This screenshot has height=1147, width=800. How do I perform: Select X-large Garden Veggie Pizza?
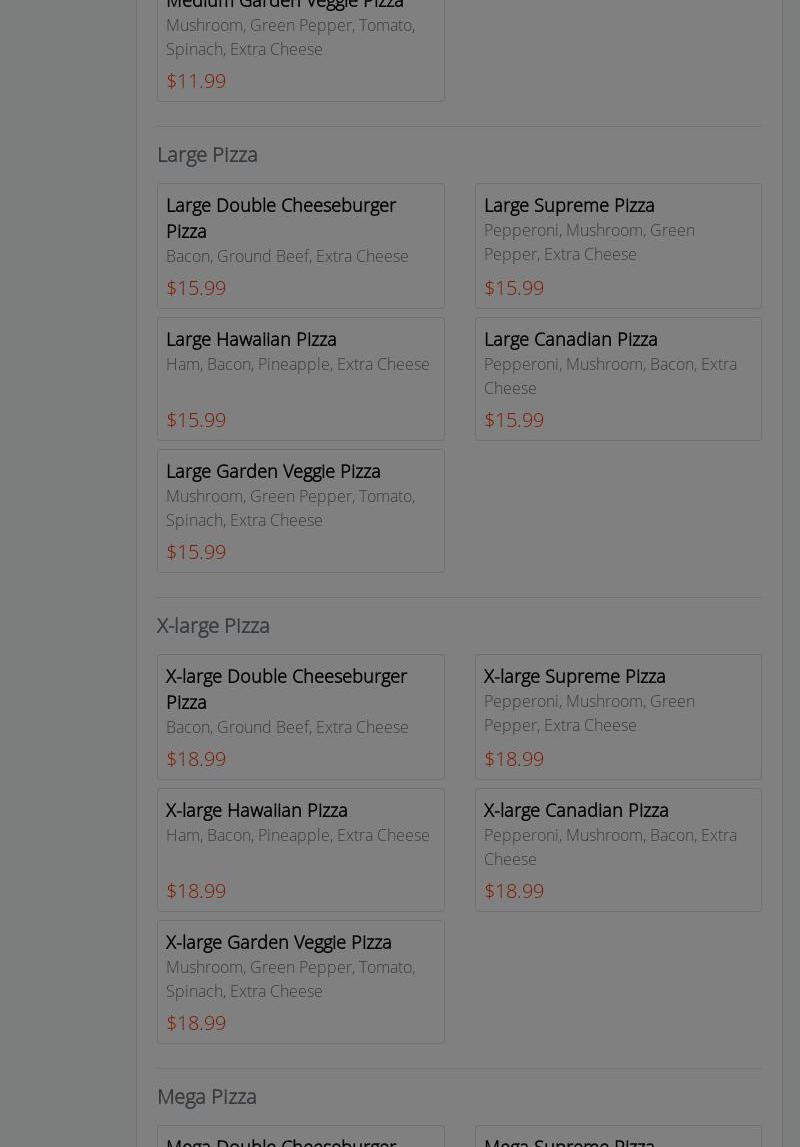tap(300, 982)
